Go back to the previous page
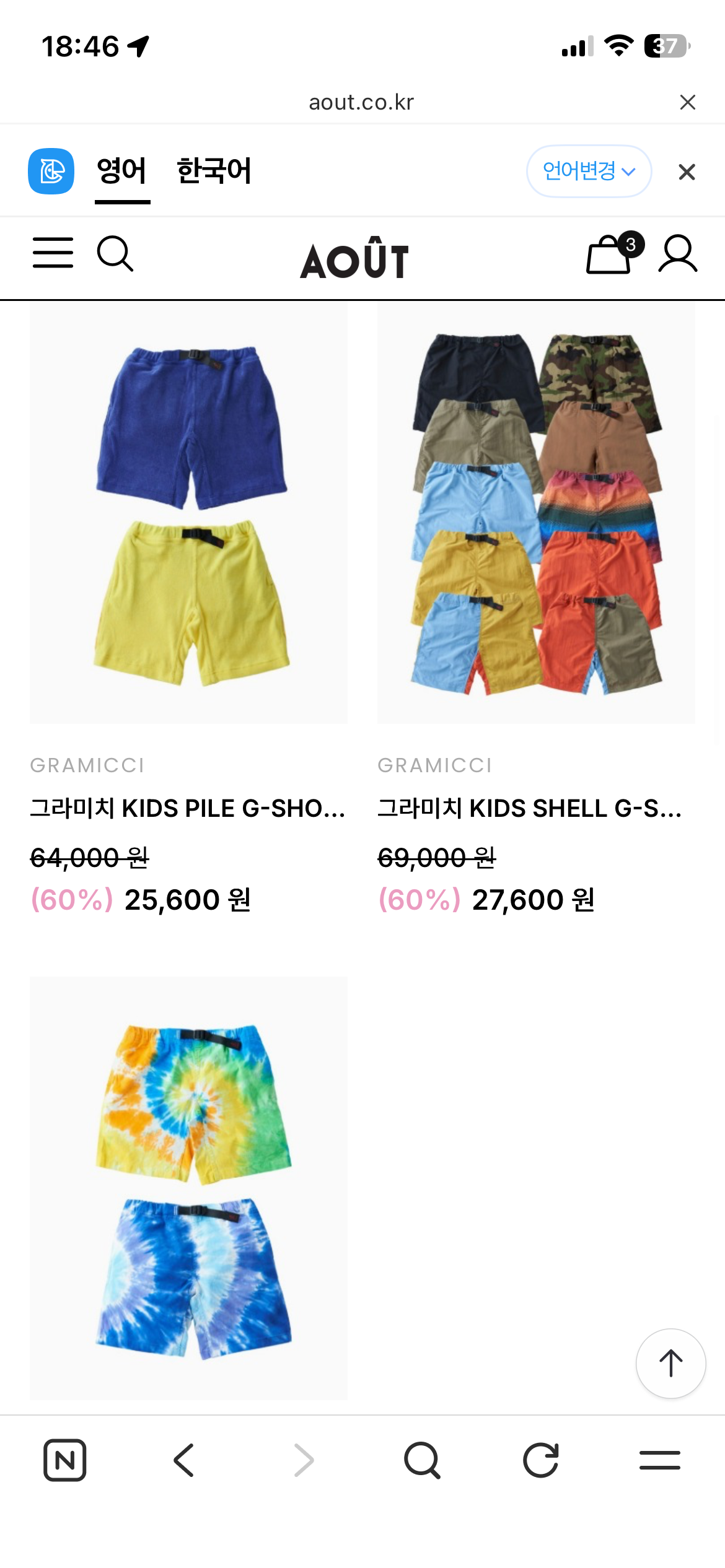This screenshot has height=1568, width=725. click(x=183, y=1460)
